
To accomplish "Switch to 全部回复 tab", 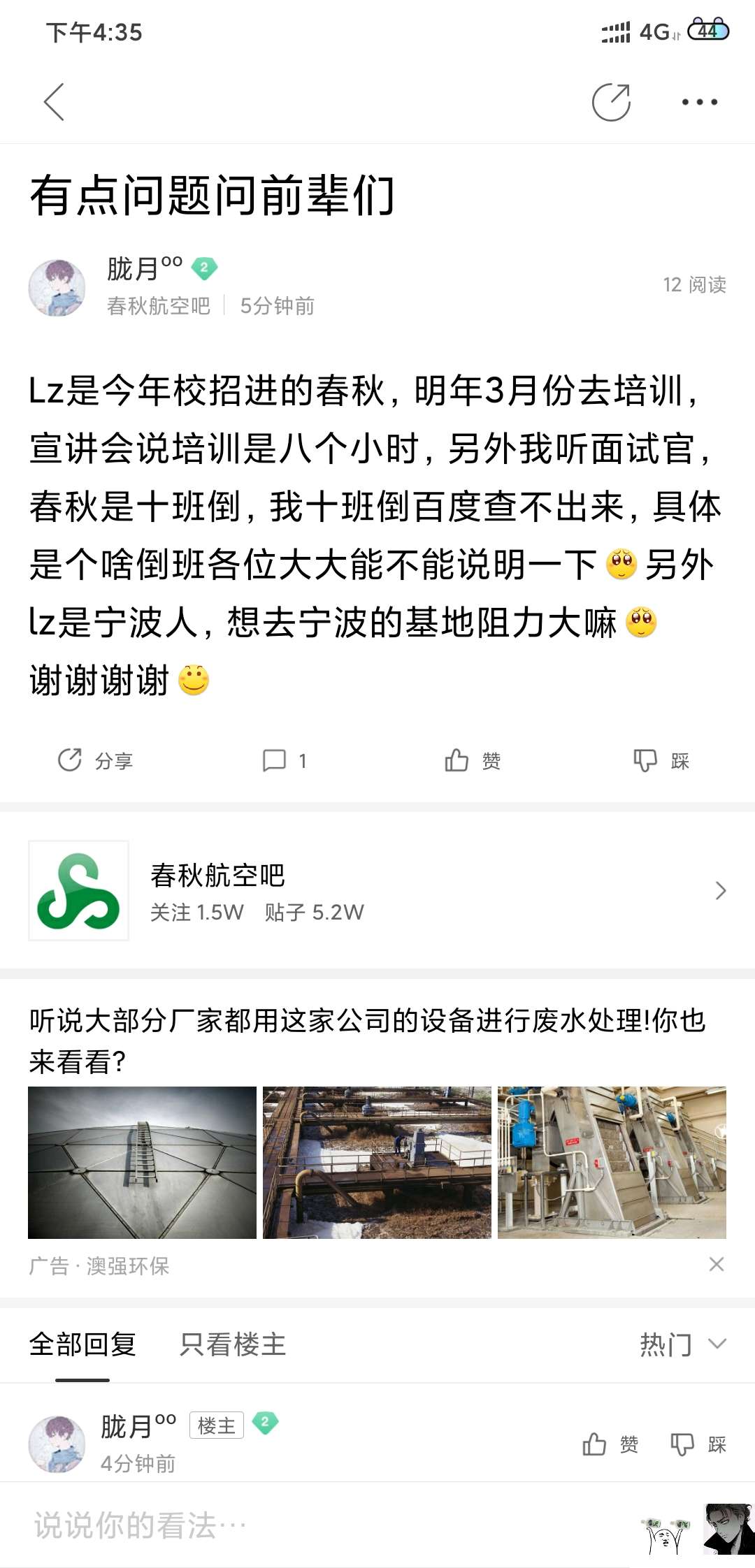I will click(x=82, y=1344).
